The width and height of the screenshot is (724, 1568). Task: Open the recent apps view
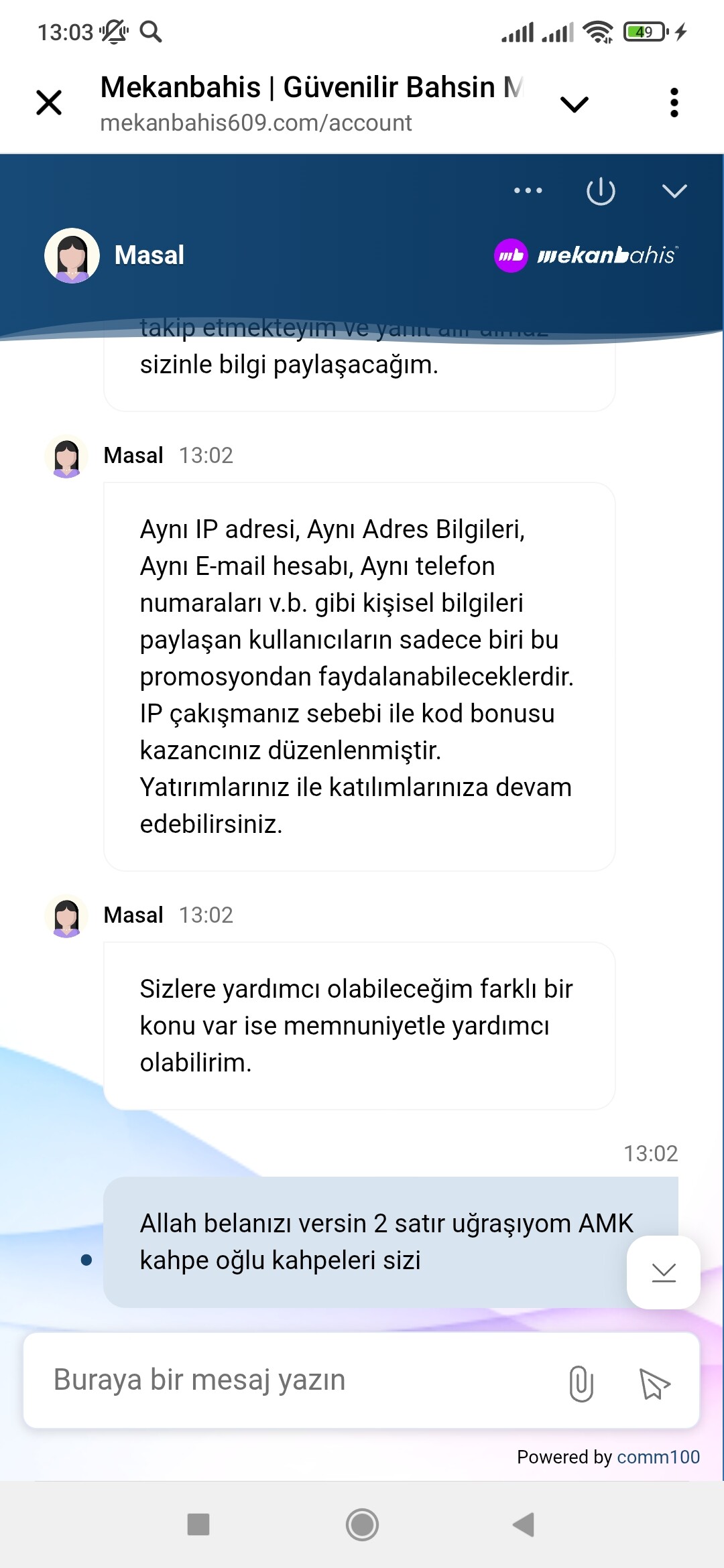click(x=198, y=1524)
